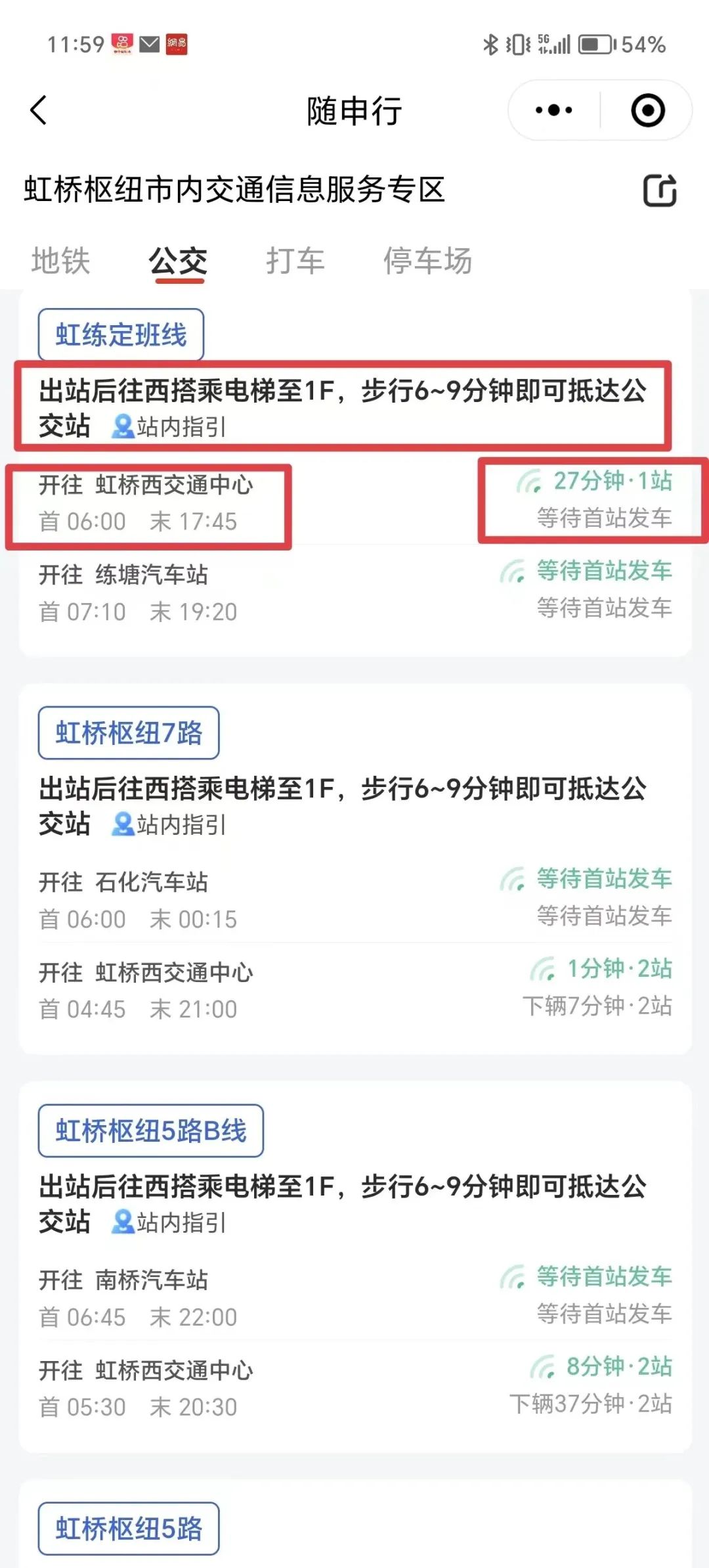Share the Hongqiao hub service page
709x1568 pixels.
tap(659, 190)
